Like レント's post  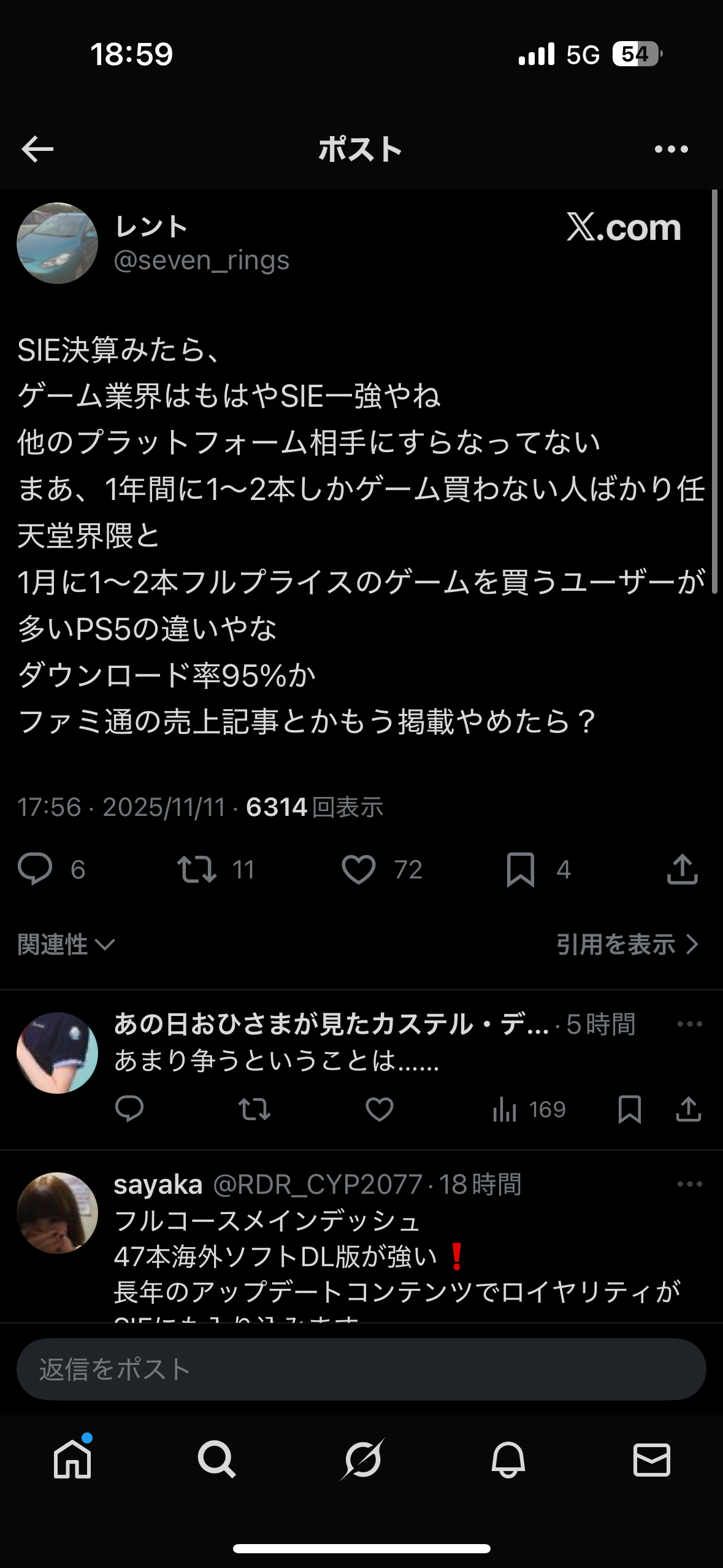coord(359,869)
